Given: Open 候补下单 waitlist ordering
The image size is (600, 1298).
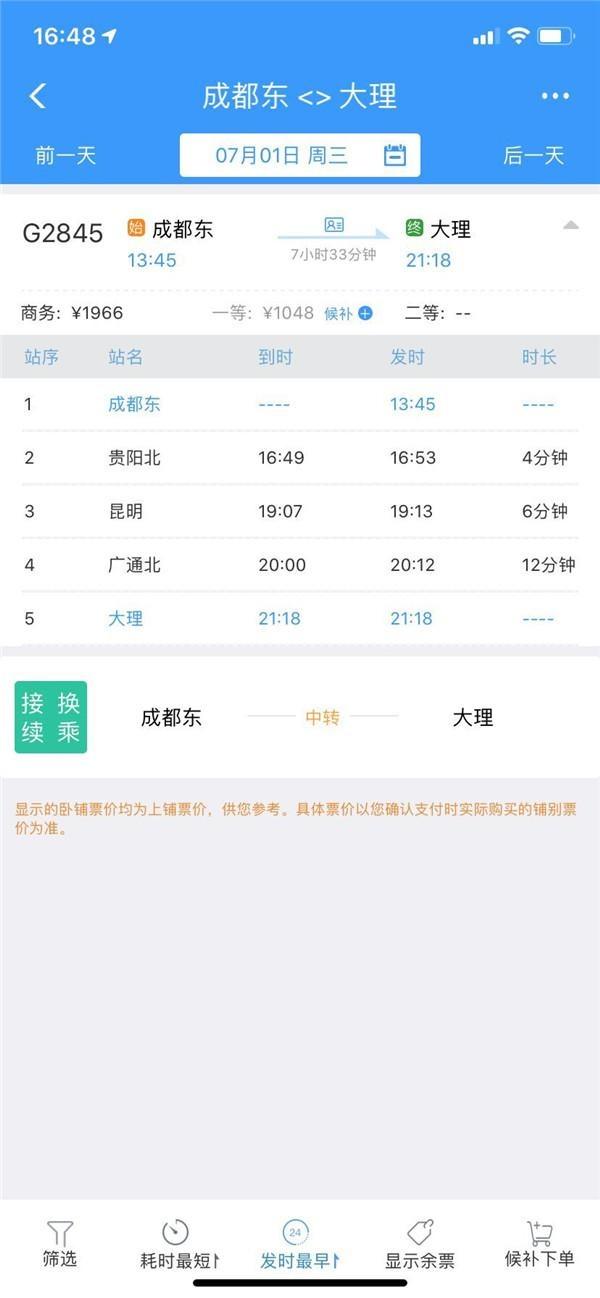Looking at the screenshot, I should pos(540,1243).
